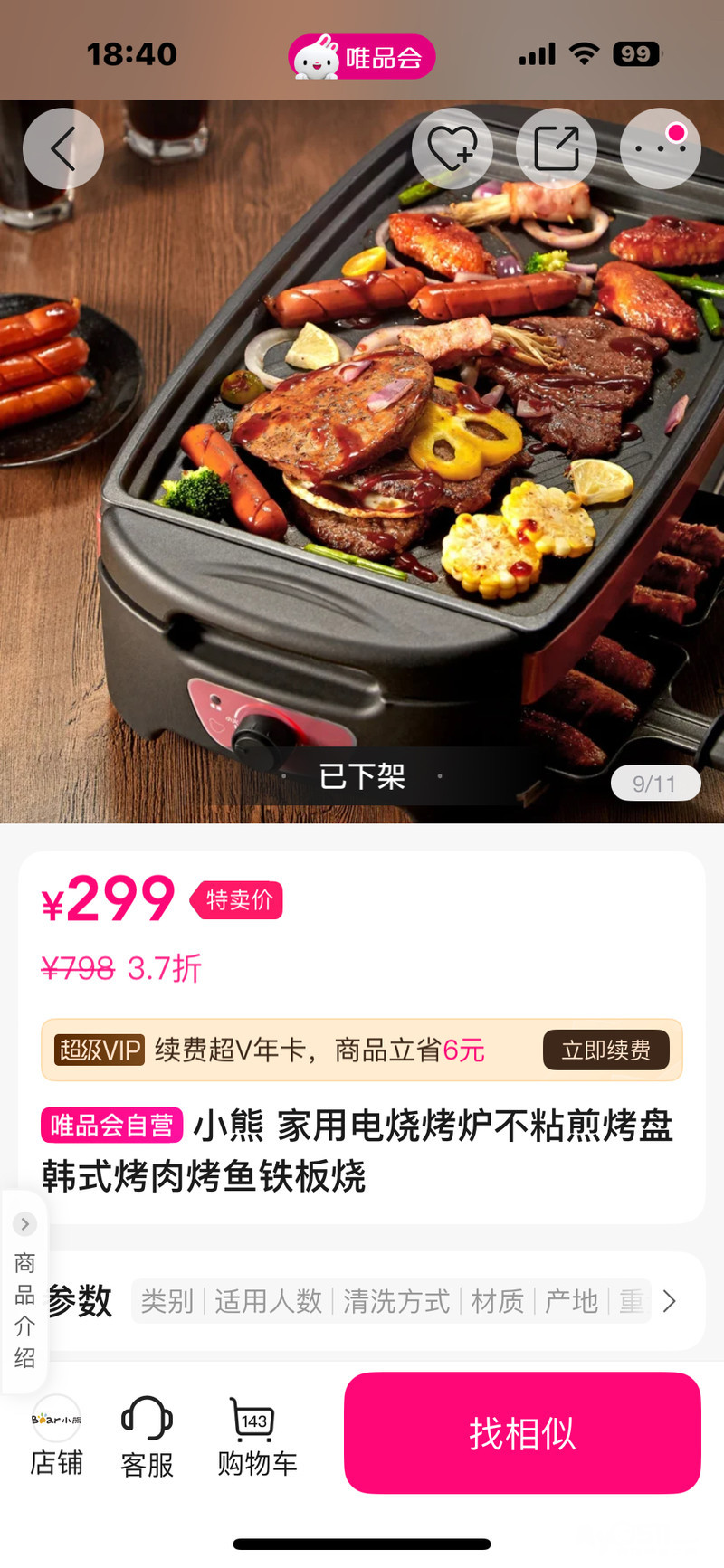Visit the 小熊 store via 店铺
Image resolution: width=724 pixels, height=1568 pixels.
pyautogui.click(x=56, y=1436)
